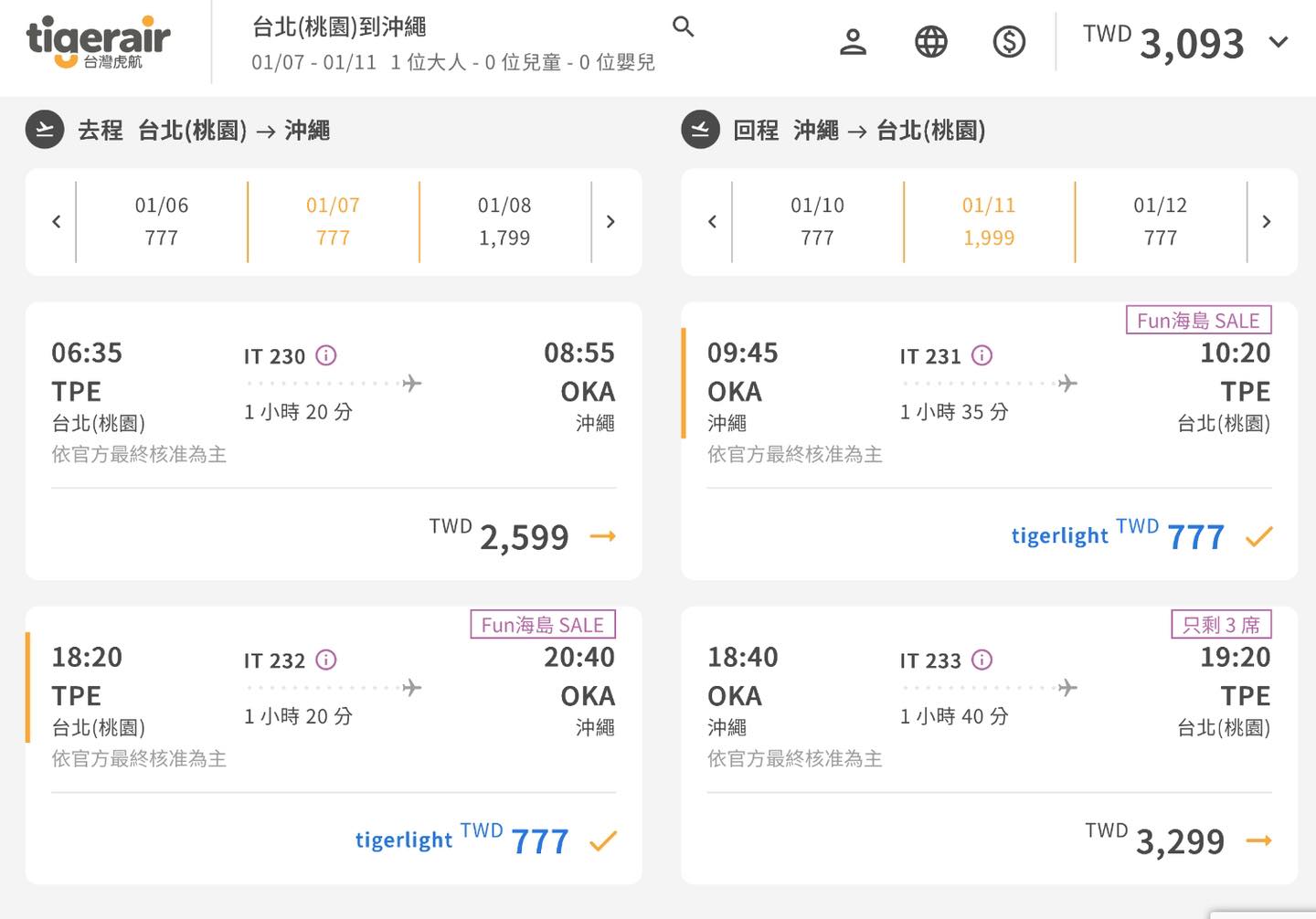Open the currency selector icon
This screenshot has height=919, width=1316.
[x=1009, y=42]
